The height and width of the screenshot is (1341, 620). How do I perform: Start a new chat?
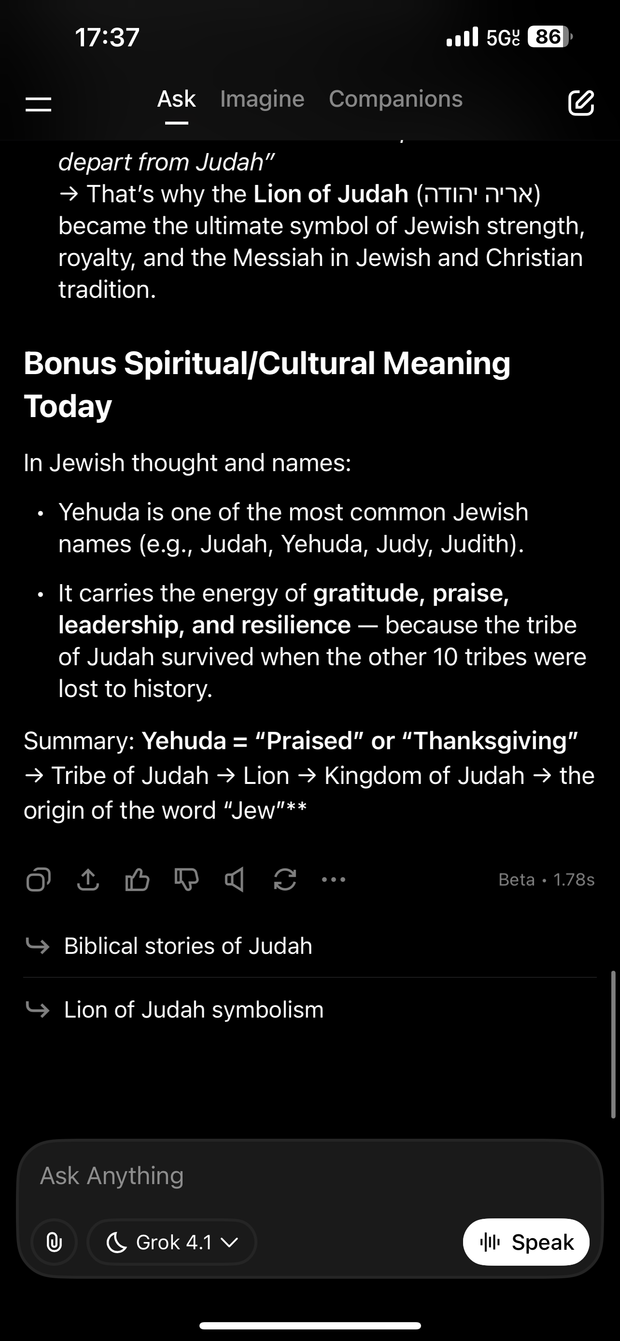[581, 102]
